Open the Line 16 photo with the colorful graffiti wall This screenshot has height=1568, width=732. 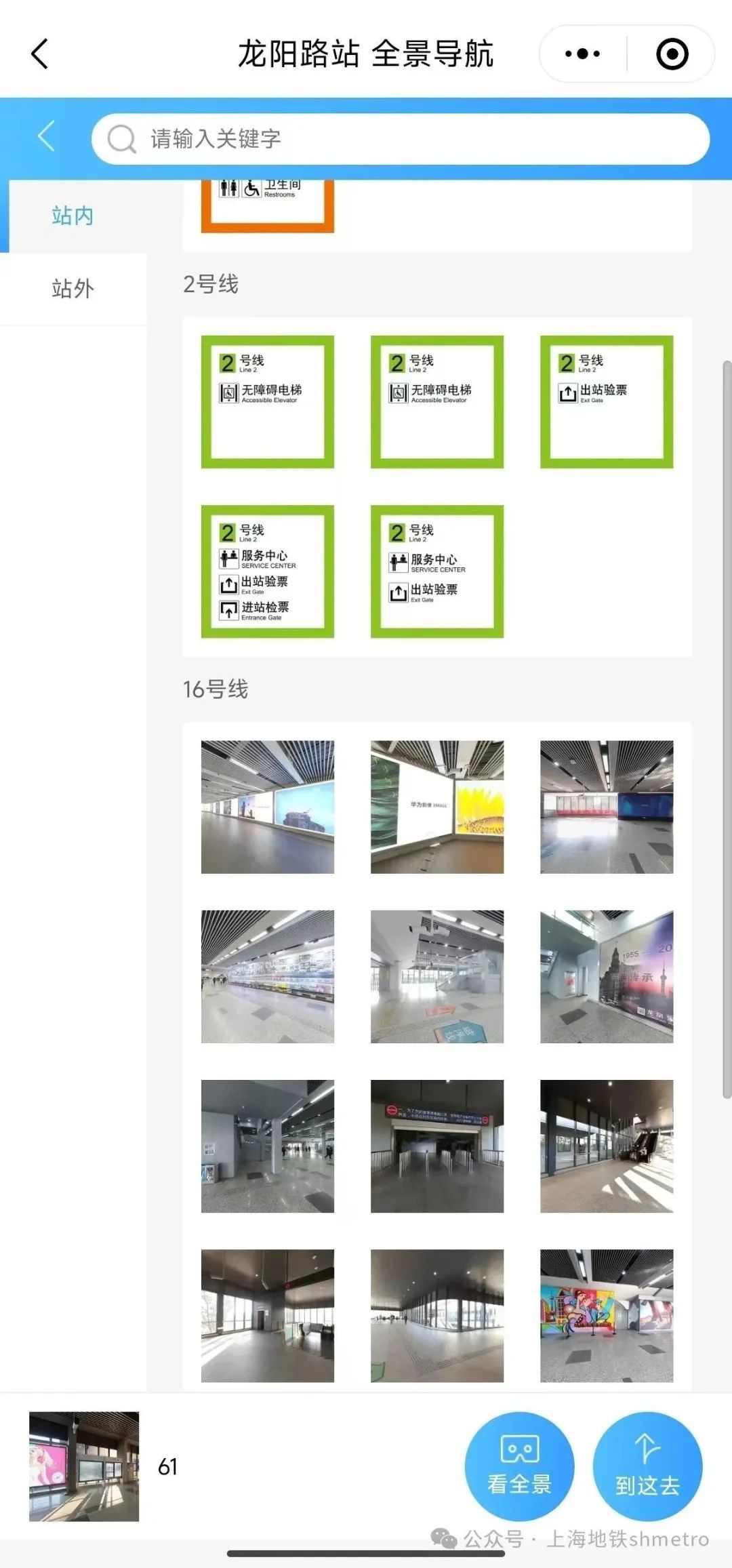tap(607, 1315)
